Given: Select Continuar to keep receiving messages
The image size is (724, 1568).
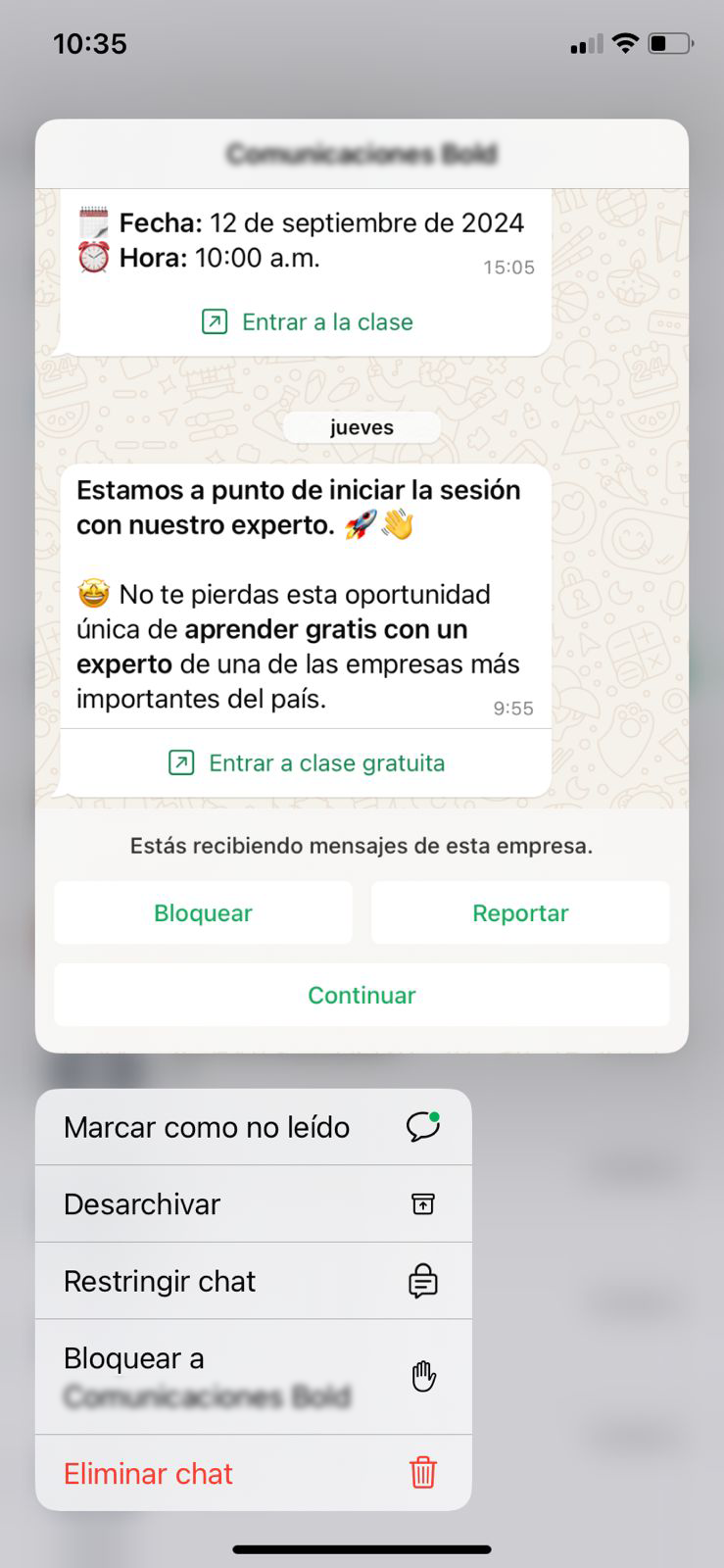Looking at the screenshot, I should (x=362, y=995).
